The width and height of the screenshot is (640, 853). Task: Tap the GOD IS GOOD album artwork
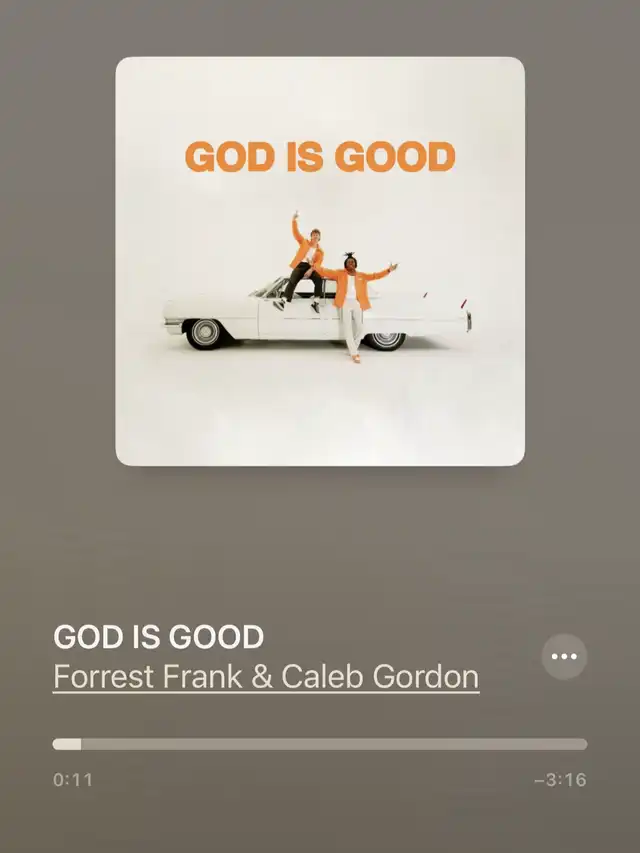pyautogui.click(x=320, y=262)
